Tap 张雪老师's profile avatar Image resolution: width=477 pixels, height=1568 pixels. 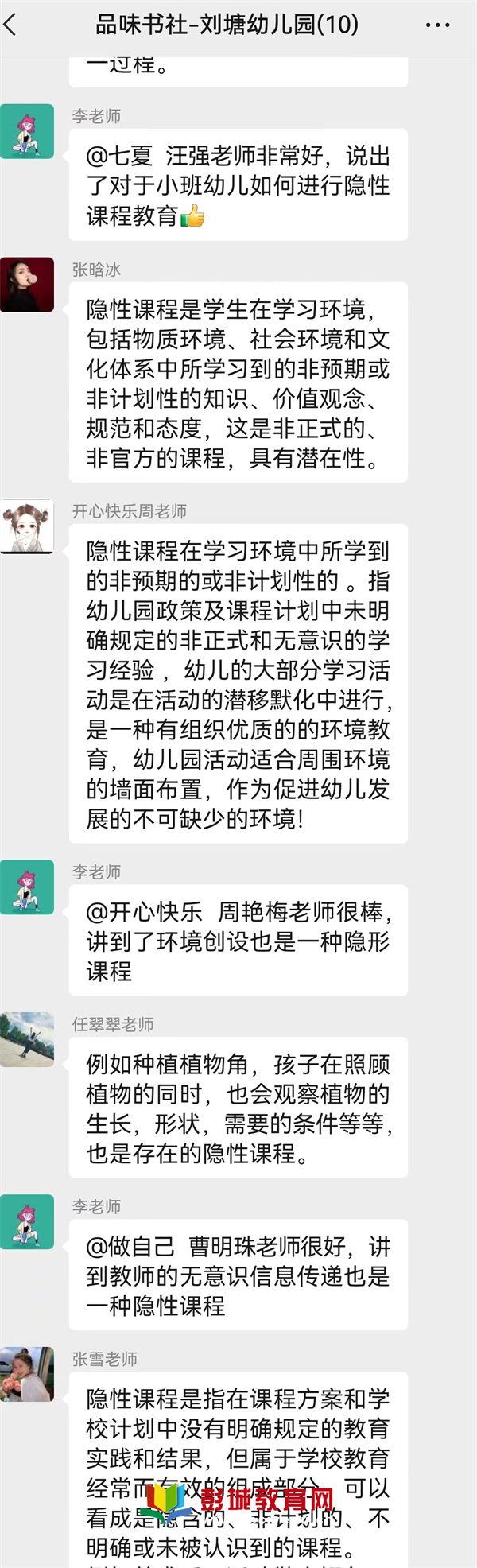tap(27, 1374)
